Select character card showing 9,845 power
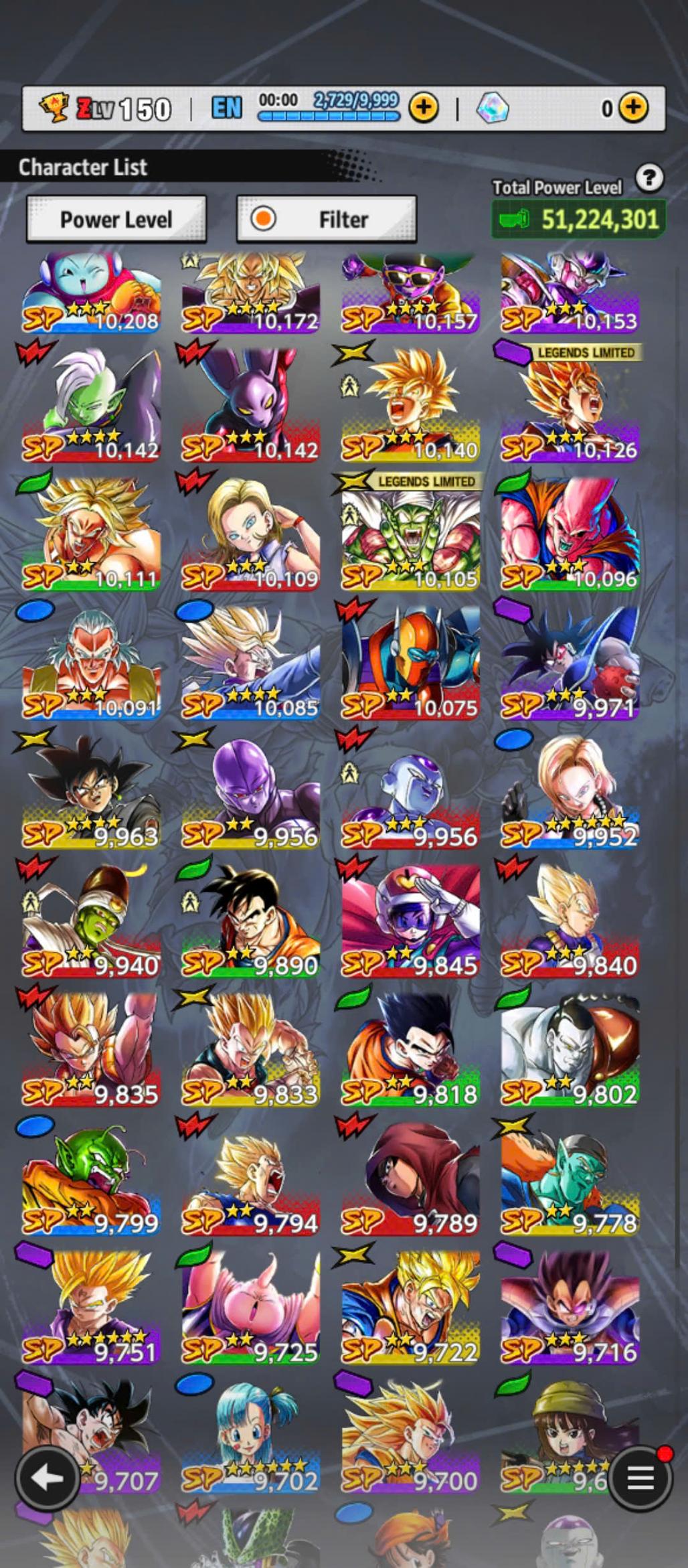Screen dimensions: 688x1568 point(410,921)
